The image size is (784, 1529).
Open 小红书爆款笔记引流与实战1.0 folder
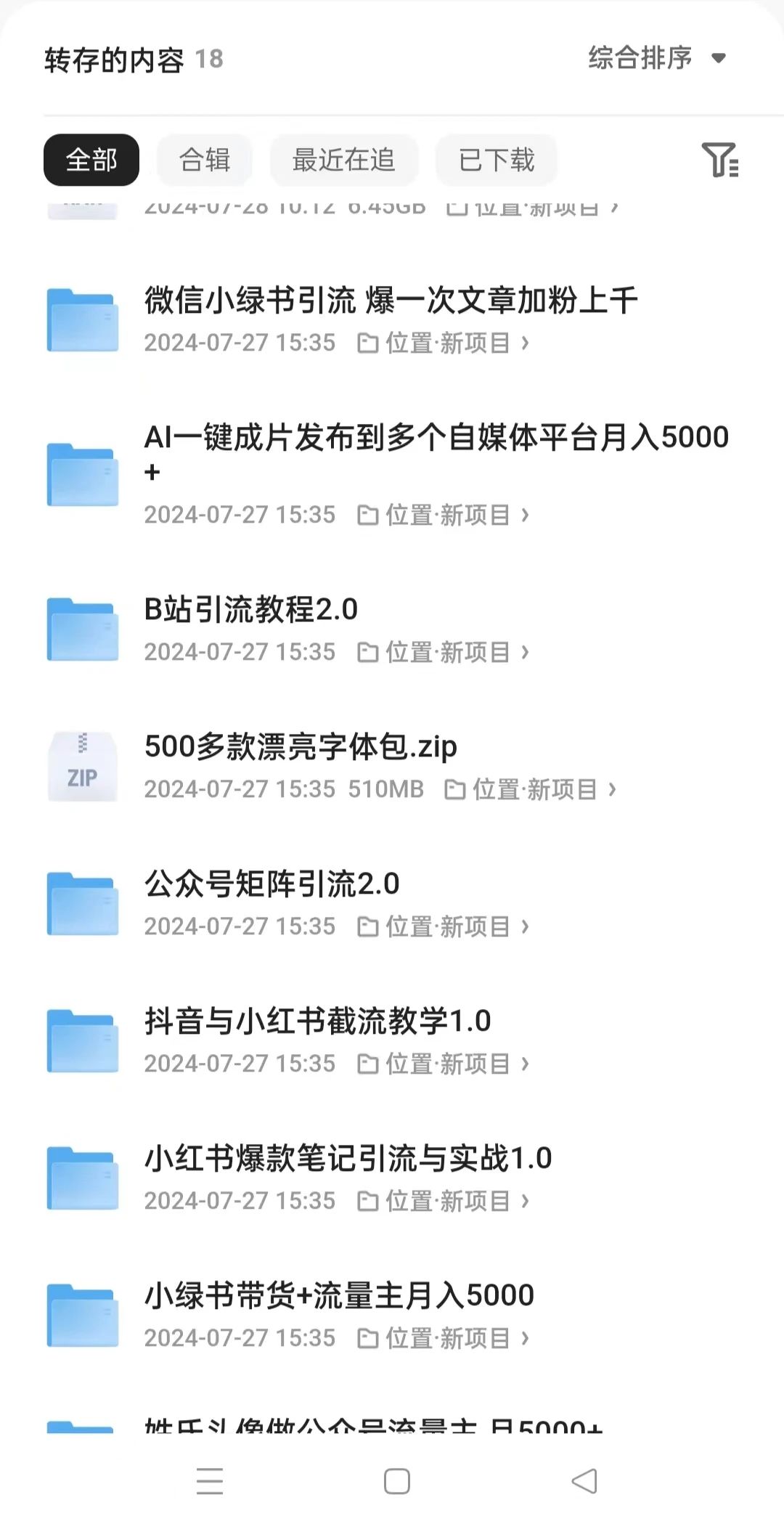[x=348, y=1159]
